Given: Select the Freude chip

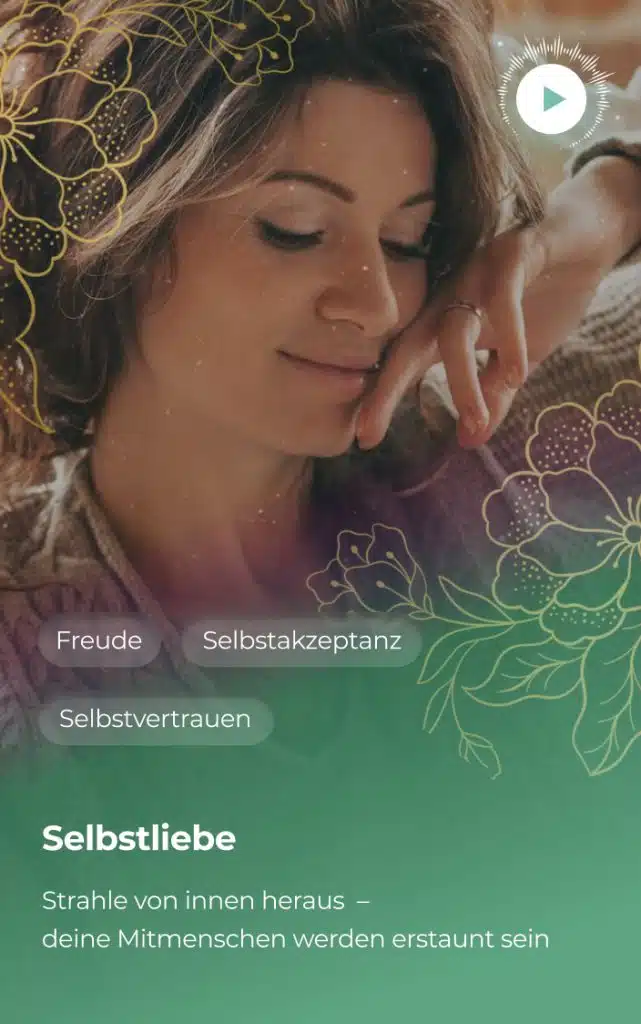Looking at the screenshot, I should pos(99,641).
